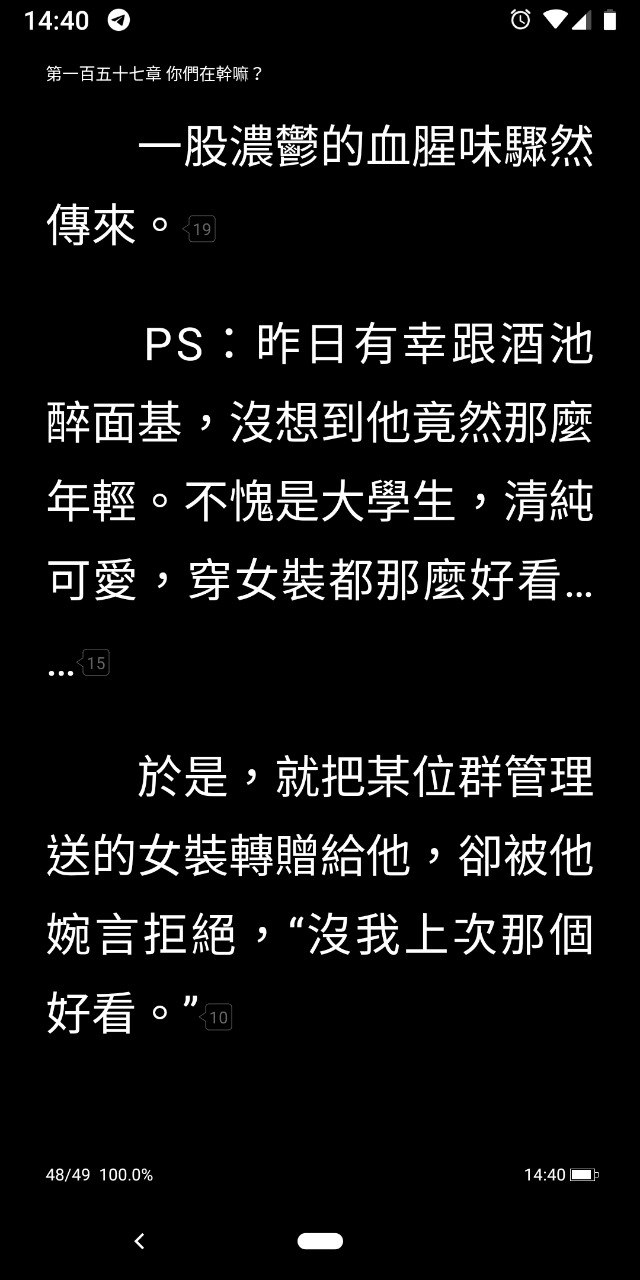This screenshot has width=640, height=1280.
Task: Open the 10 comments bubble after 好看
Action: pyautogui.click(x=217, y=1018)
